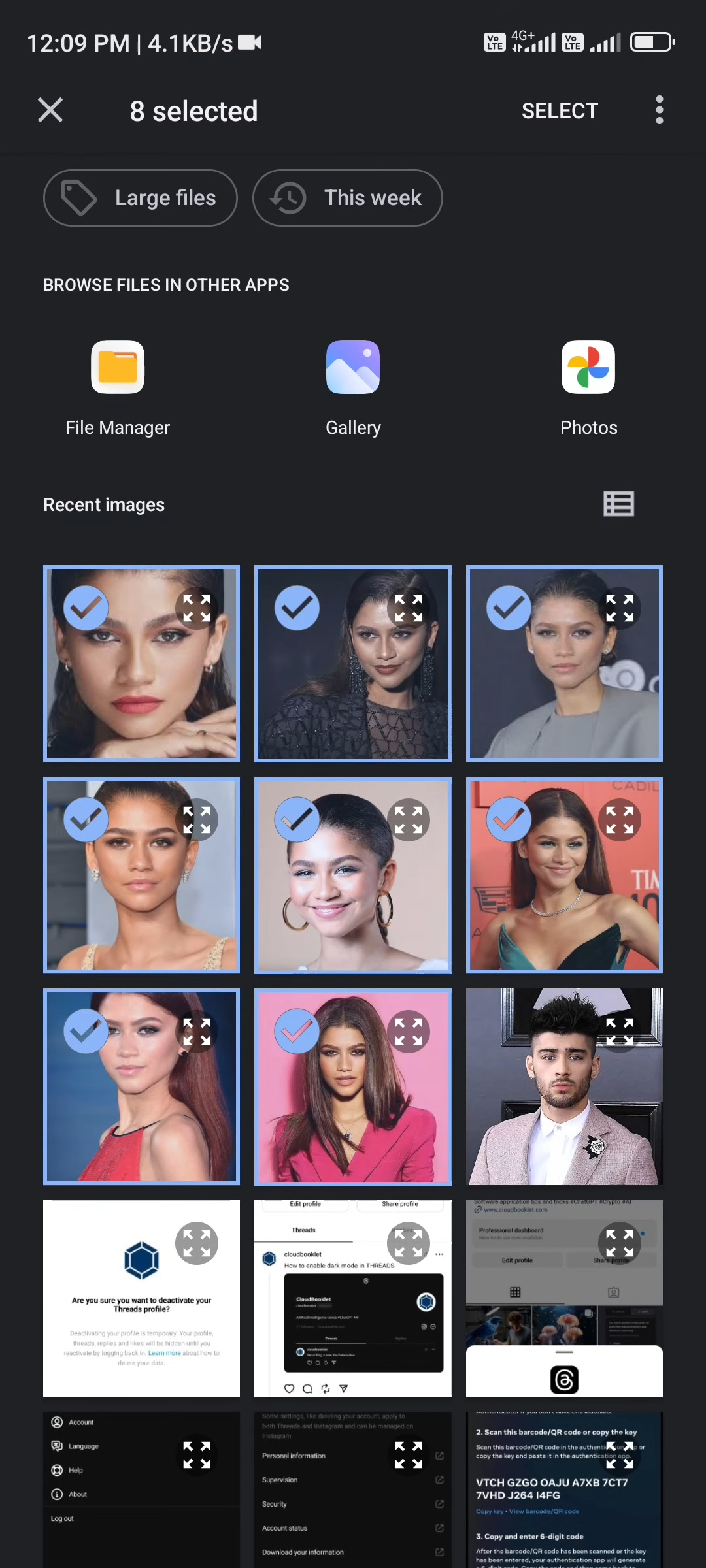Switch Recent images to list view

coord(618,504)
